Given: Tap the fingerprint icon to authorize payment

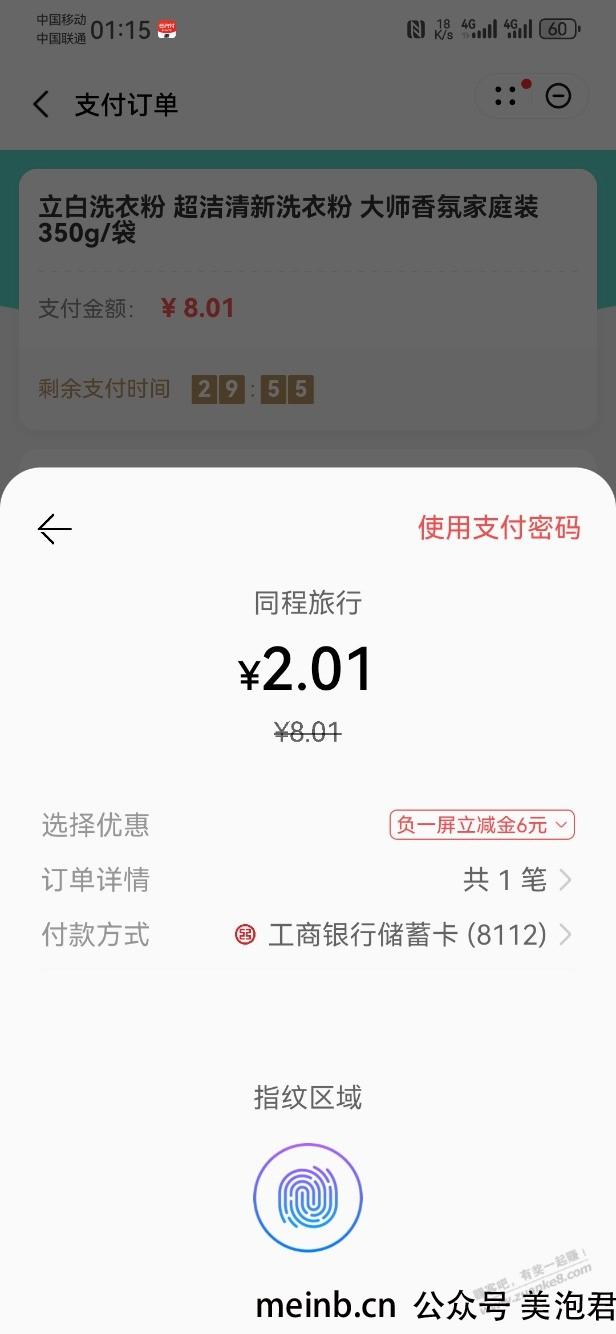Looking at the screenshot, I should coord(307,1198).
